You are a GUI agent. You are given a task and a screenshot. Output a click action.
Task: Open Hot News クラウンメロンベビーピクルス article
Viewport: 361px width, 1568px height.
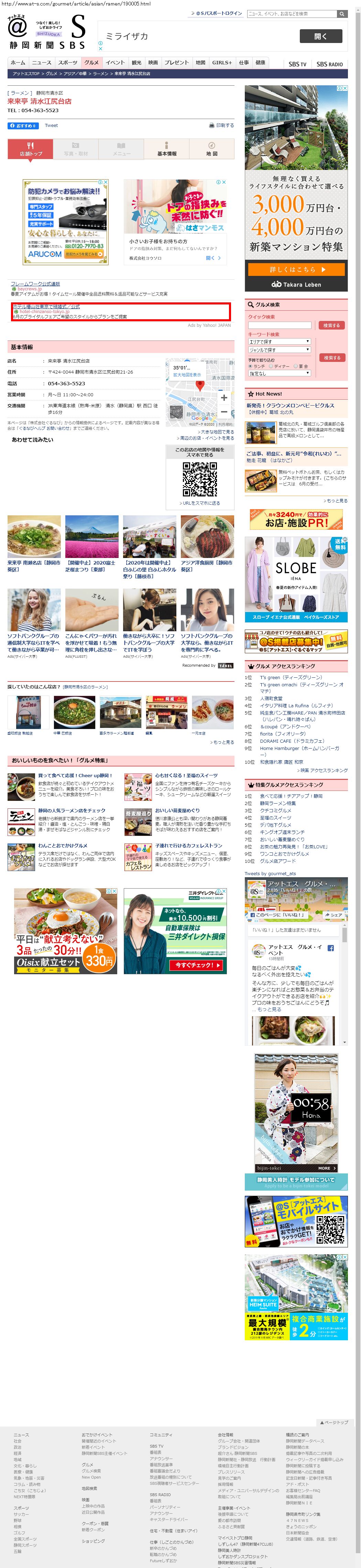[290, 405]
